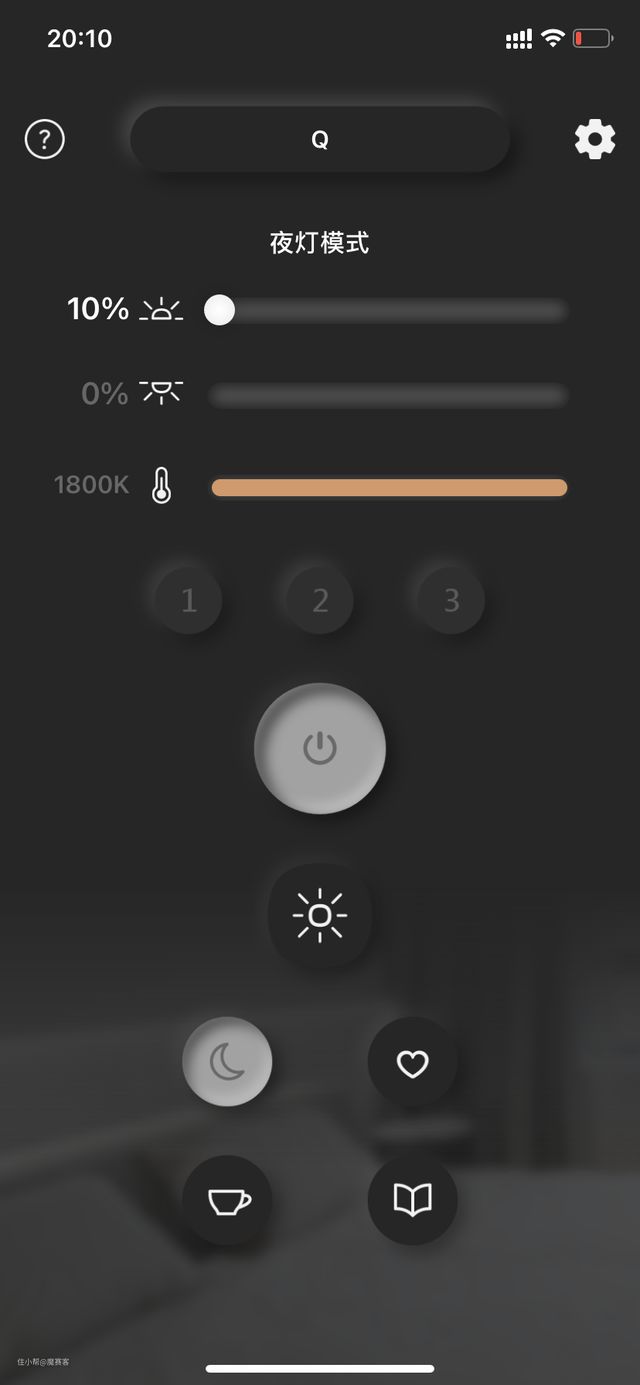The image size is (640, 1385).
Task: Toggle the lamp power button
Action: tap(320, 748)
